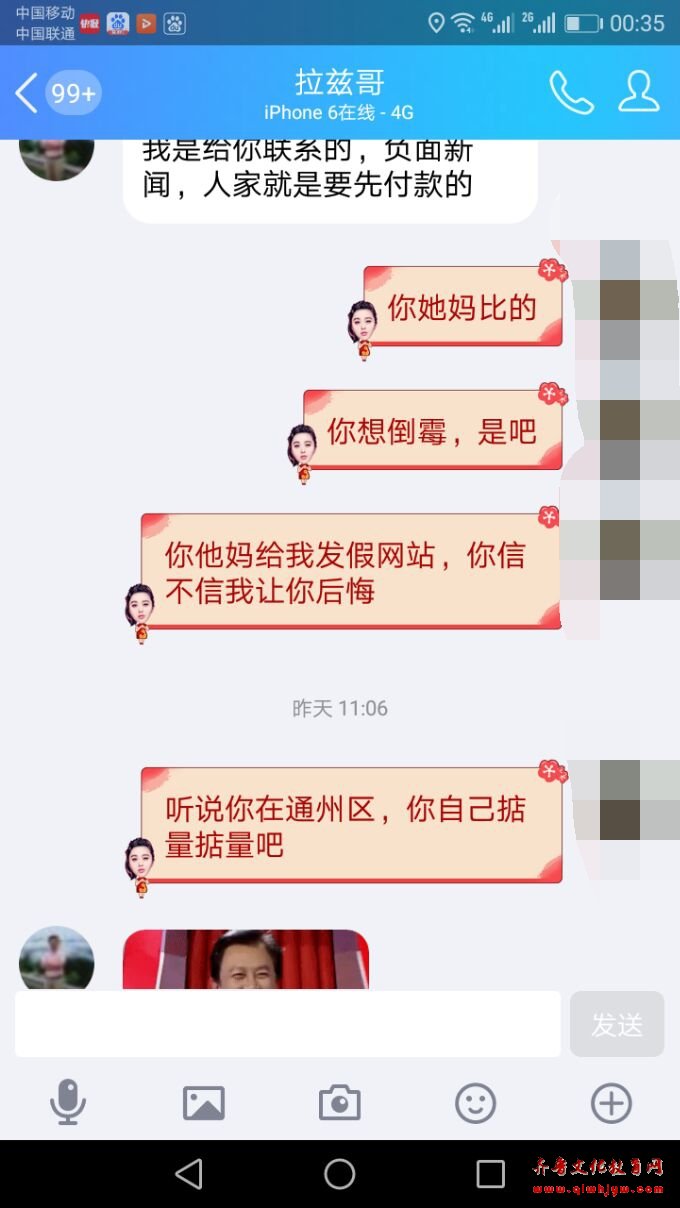The image size is (680, 1208).
Task: Open the photo gallery picker
Action: click(204, 1103)
